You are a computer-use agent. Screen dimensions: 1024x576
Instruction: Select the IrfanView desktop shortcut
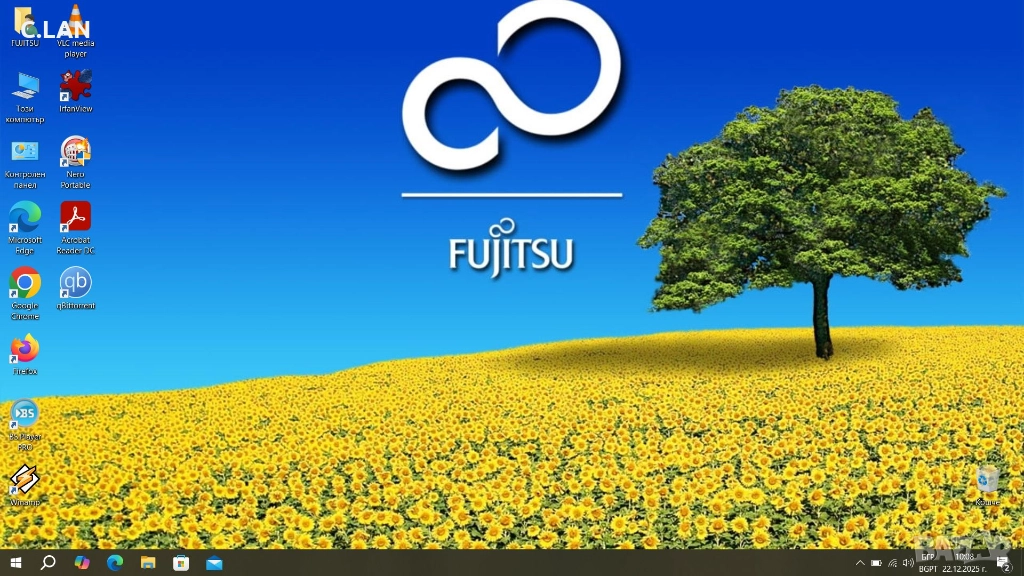click(x=75, y=86)
